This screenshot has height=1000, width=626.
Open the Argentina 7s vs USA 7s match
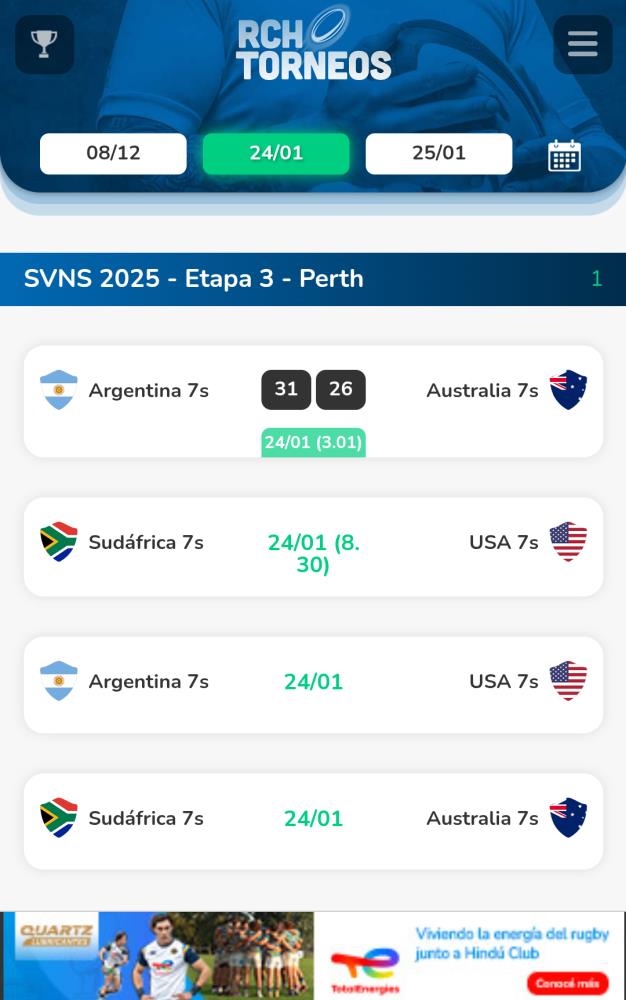point(313,683)
